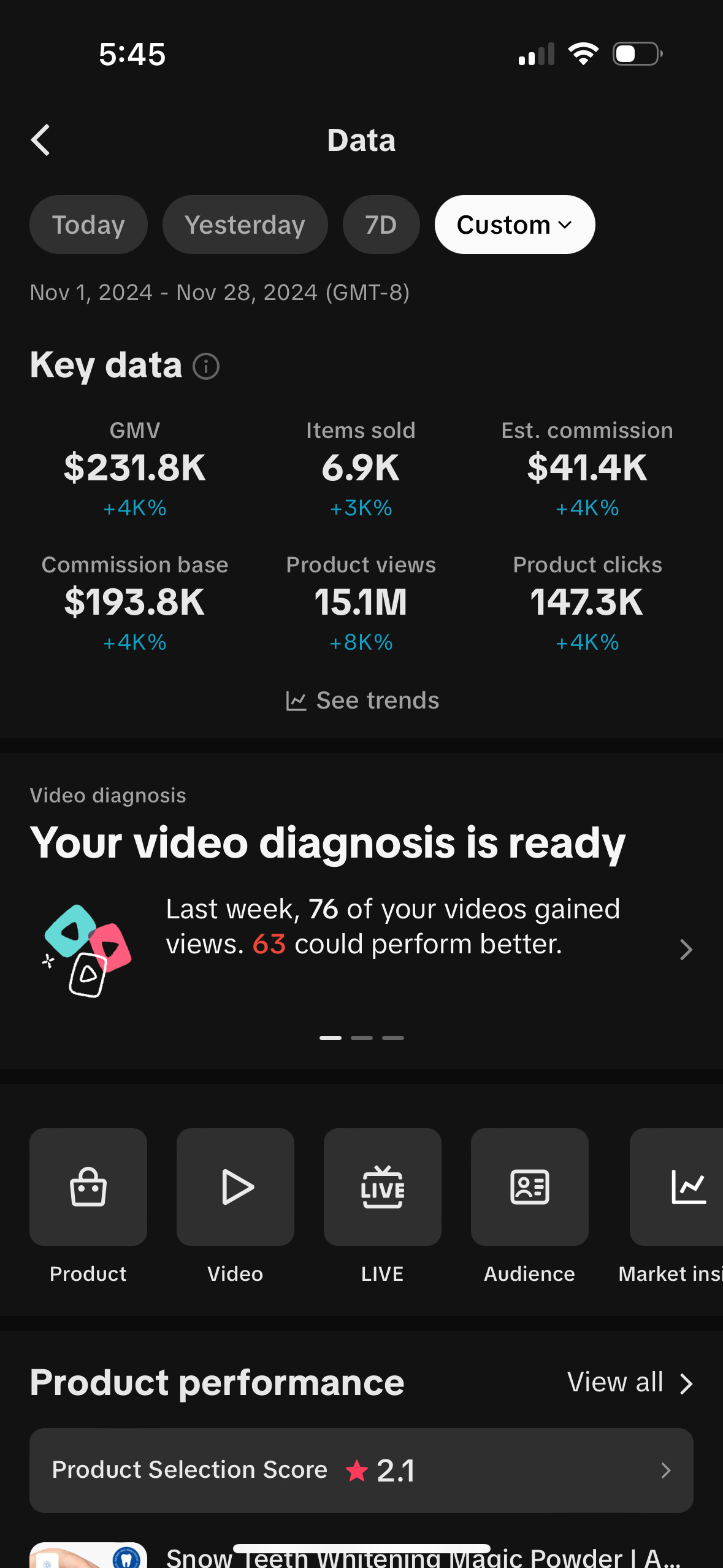Show the 7D data range

pos(381,225)
